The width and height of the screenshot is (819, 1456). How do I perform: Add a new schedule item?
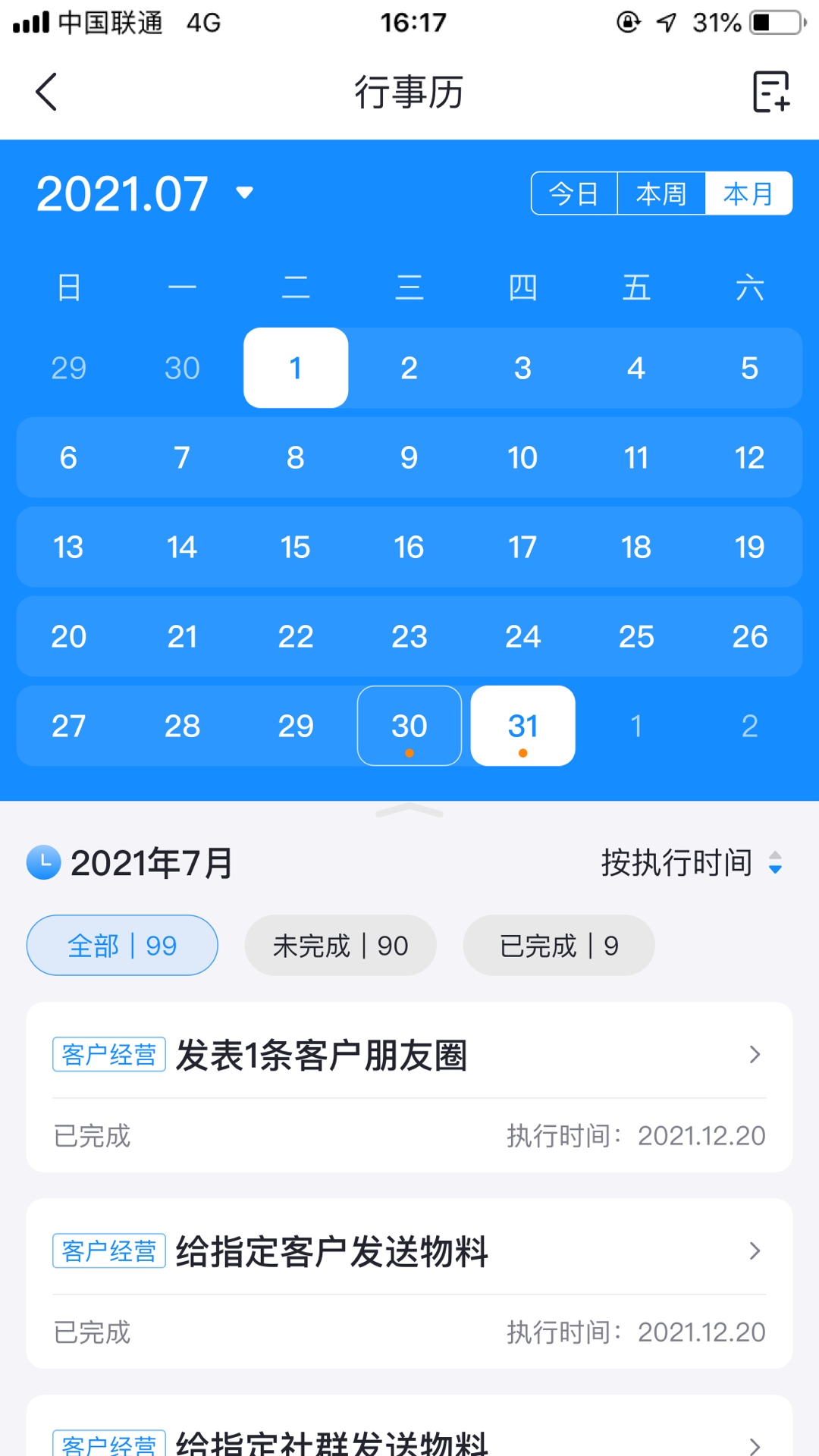pos(771,92)
